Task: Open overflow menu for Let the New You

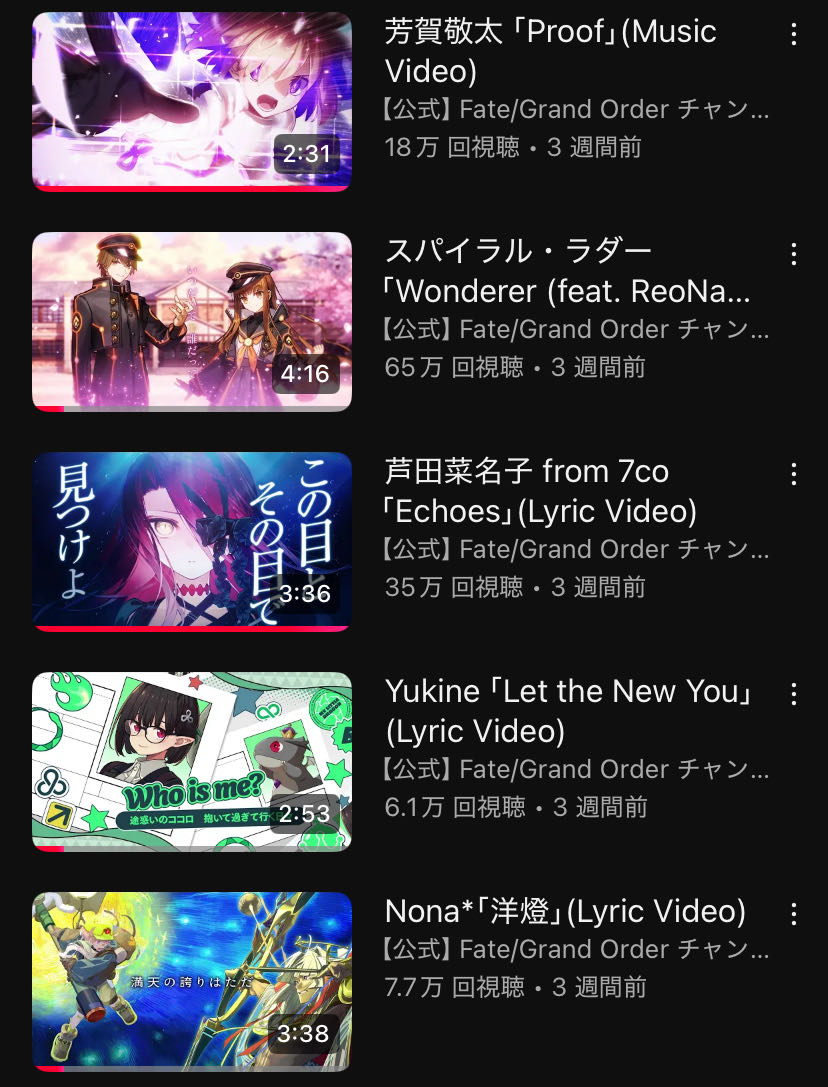Action: click(793, 694)
